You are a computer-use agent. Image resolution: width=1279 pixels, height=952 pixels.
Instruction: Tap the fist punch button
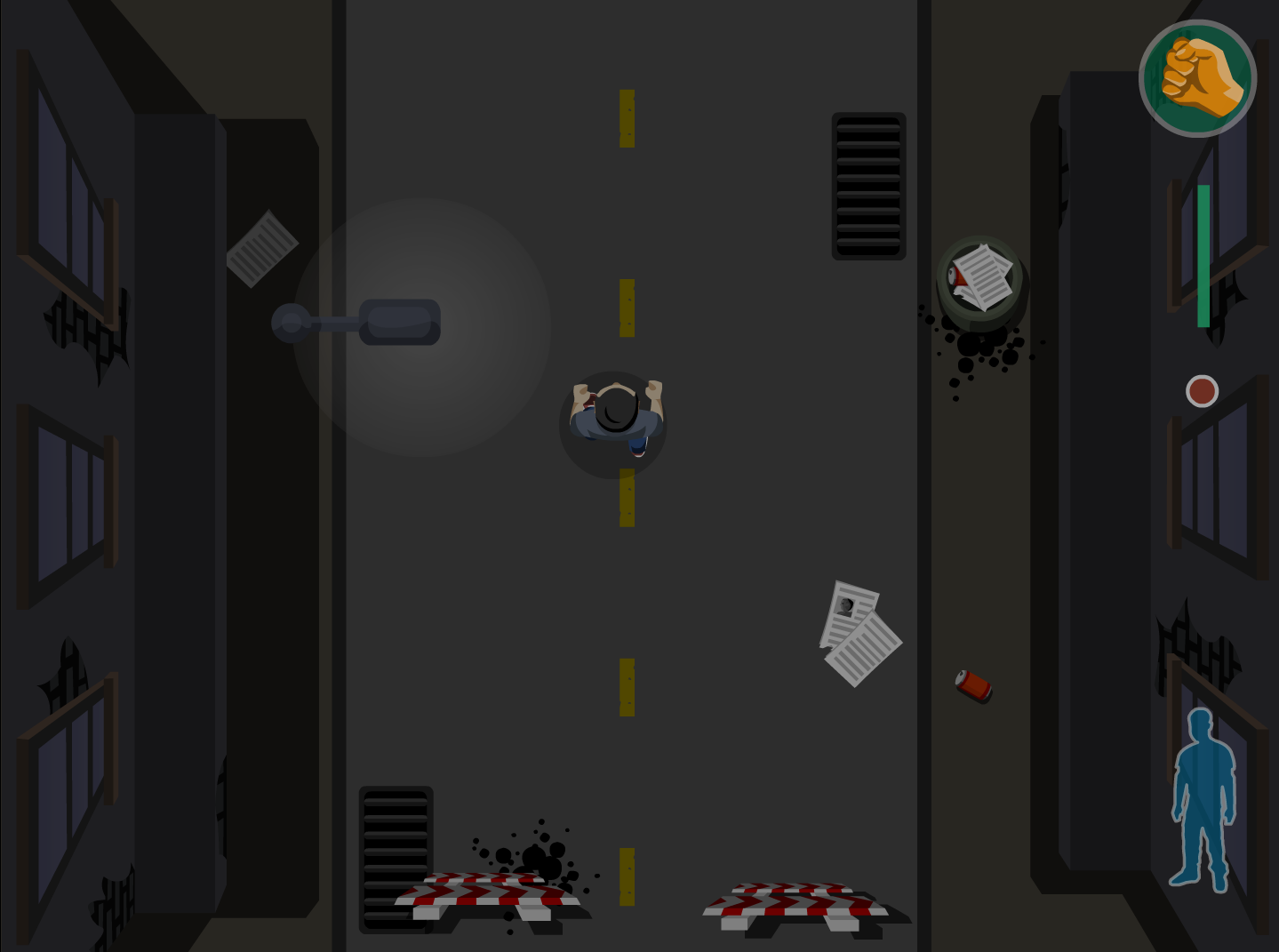[x=1197, y=78]
